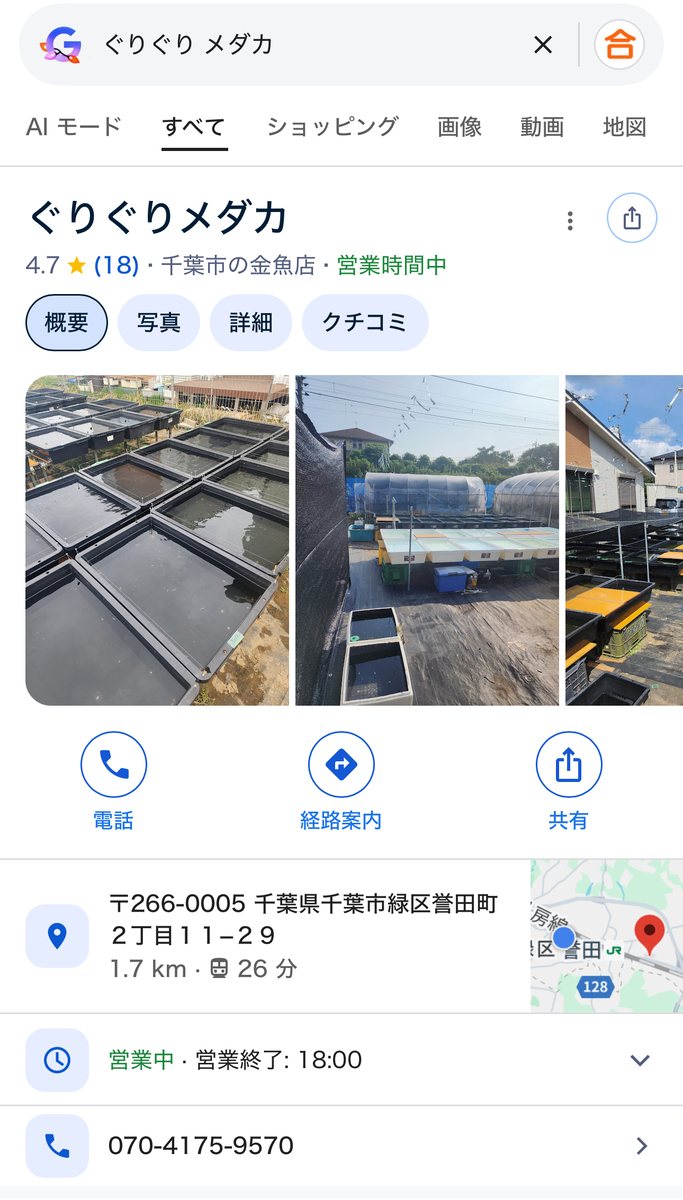This screenshot has height=1200, width=683.
Task: Open the photo of black fish tanks
Action: coord(157,540)
